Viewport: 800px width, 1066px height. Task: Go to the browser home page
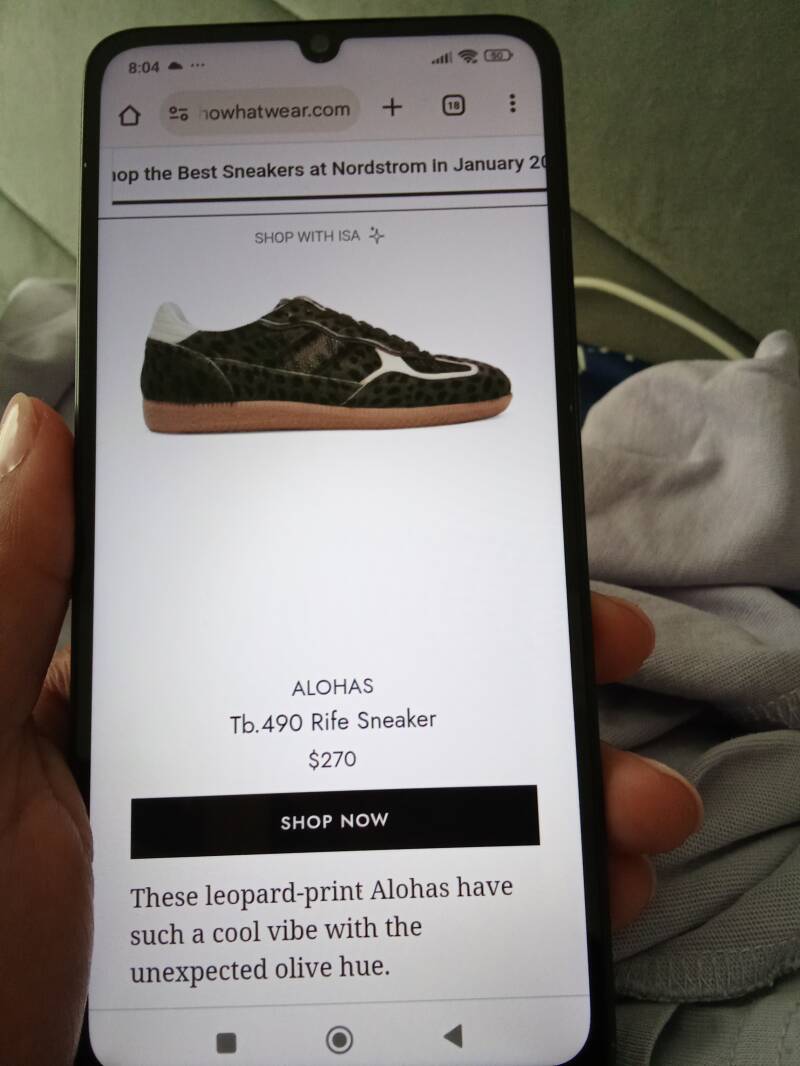(x=129, y=116)
